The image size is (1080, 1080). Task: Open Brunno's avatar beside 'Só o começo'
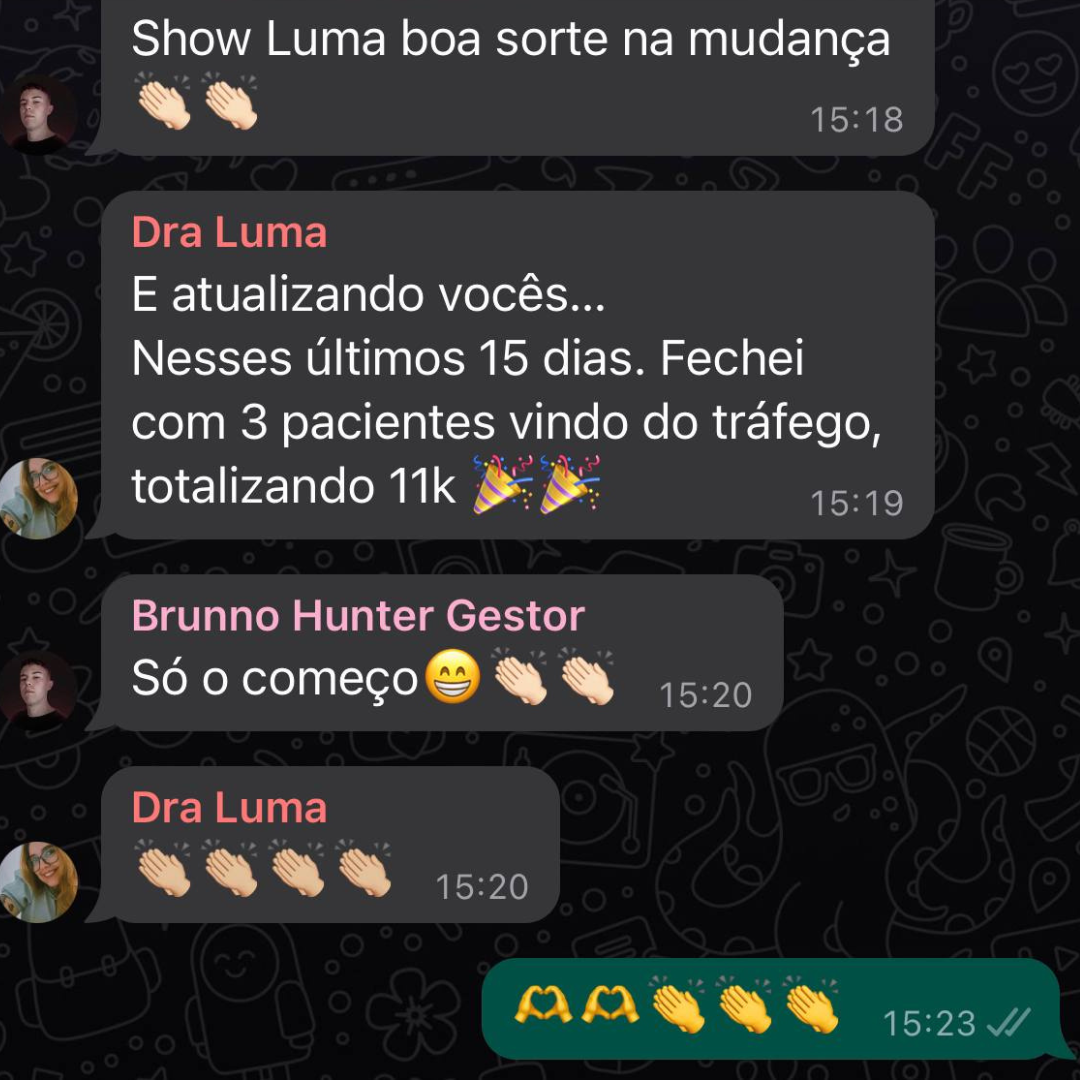pyautogui.click(x=39, y=689)
